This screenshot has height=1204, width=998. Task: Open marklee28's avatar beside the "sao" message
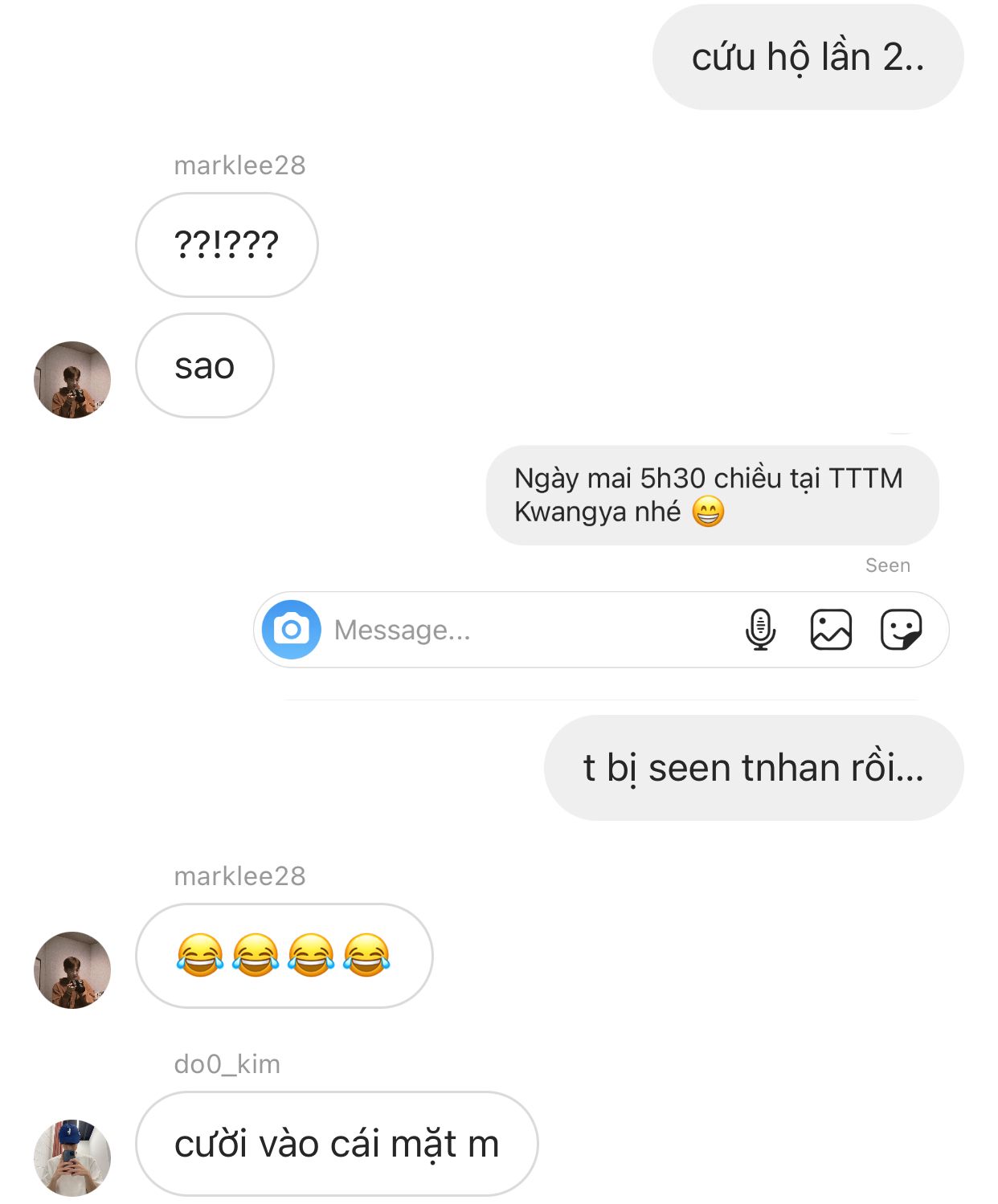pos(72,380)
